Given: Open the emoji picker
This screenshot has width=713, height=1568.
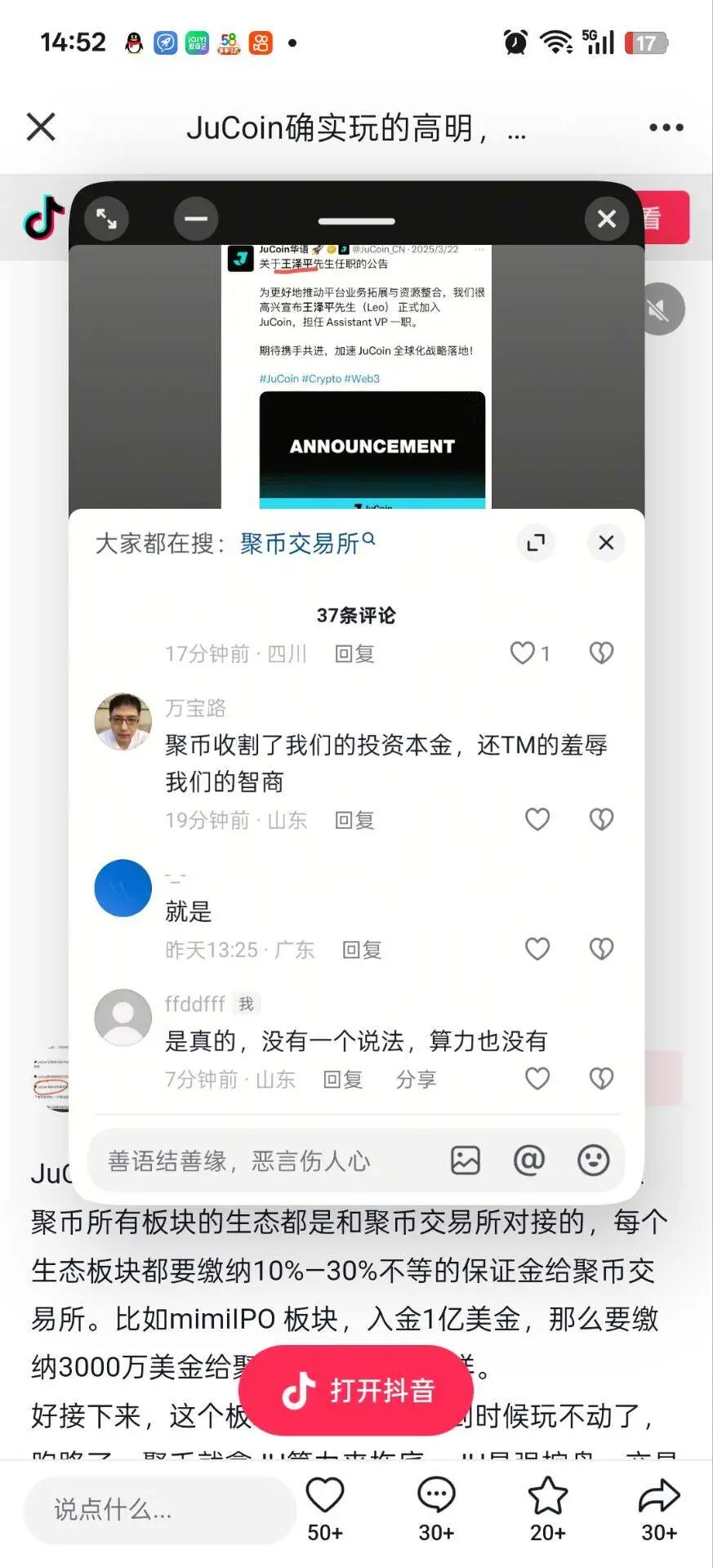Looking at the screenshot, I should [x=593, y=1160].
